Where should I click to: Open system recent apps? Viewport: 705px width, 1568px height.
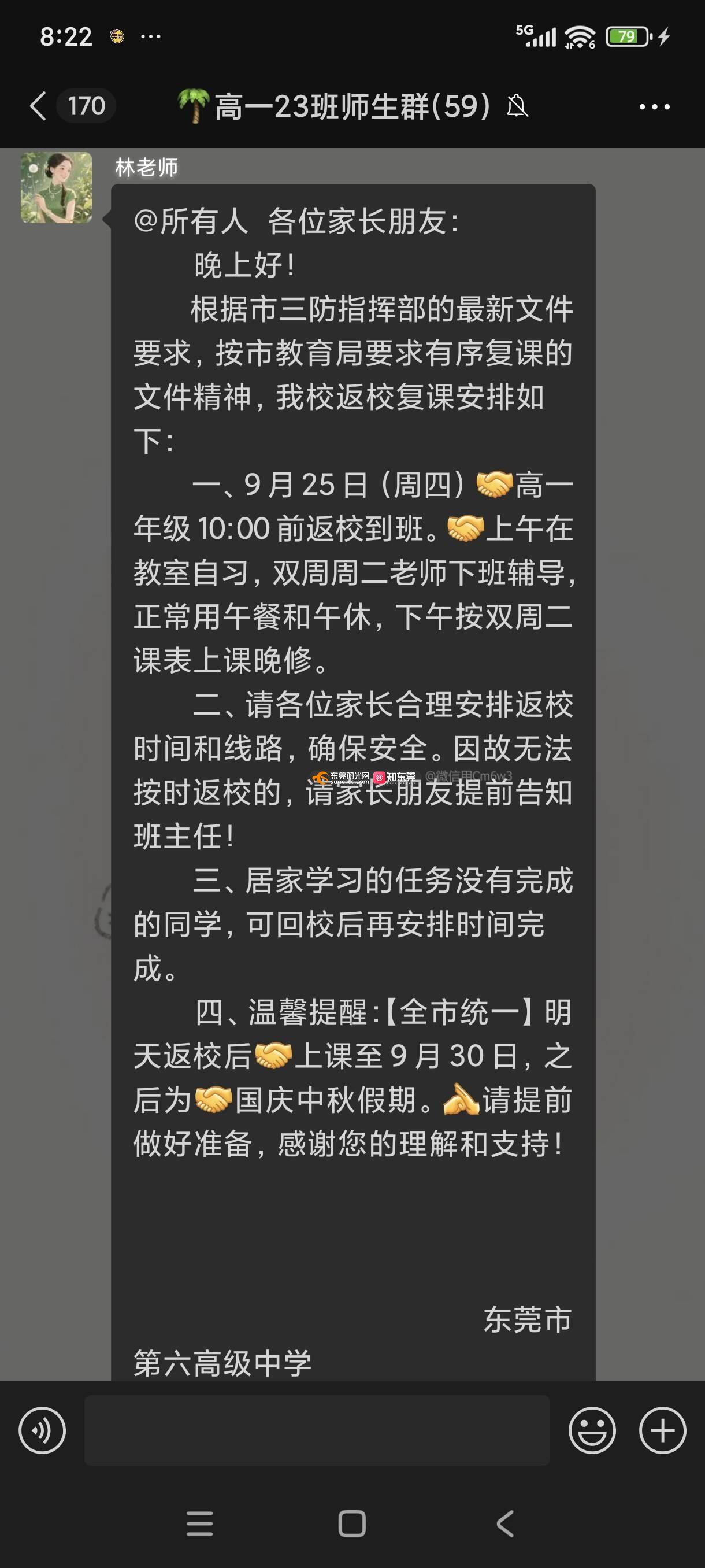(x=199, y=1524)
